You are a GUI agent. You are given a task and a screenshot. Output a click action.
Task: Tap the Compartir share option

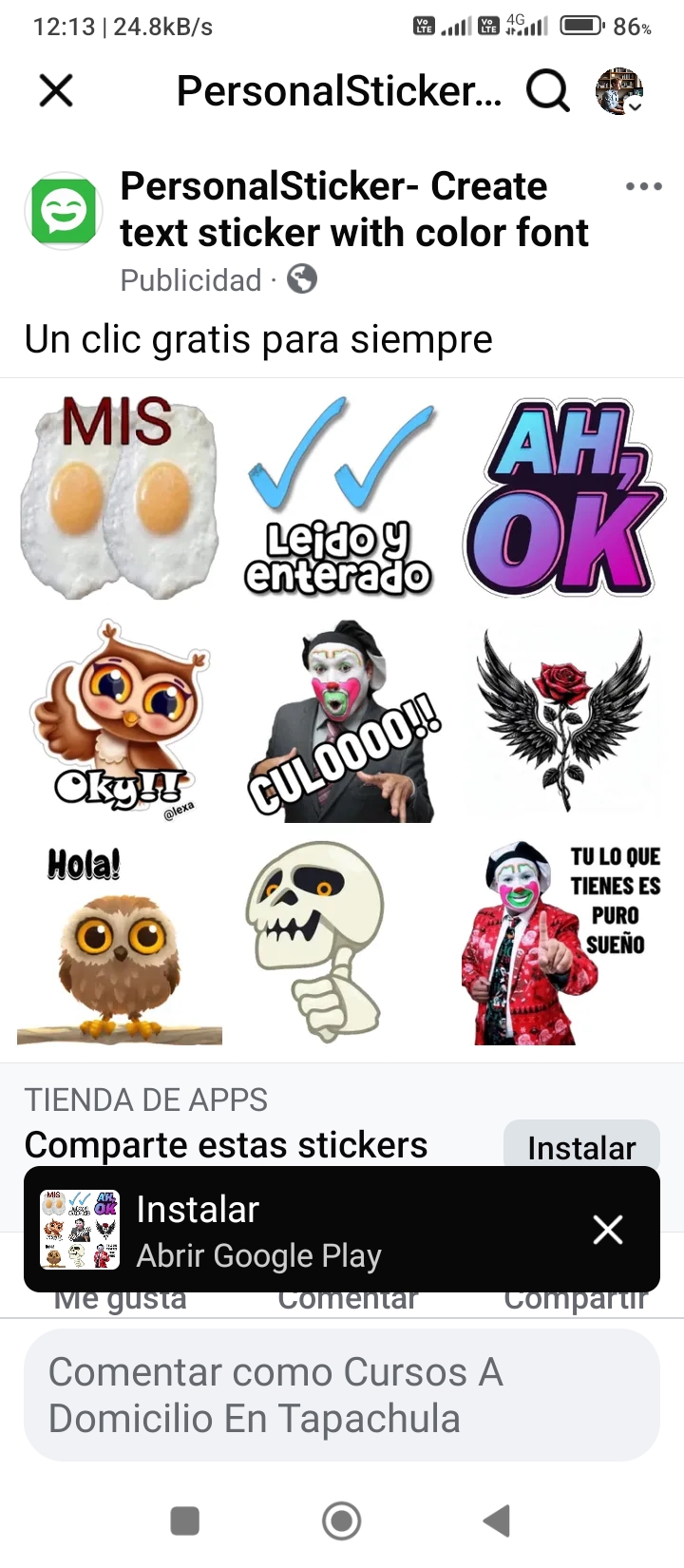click(x=576, y=1297)
